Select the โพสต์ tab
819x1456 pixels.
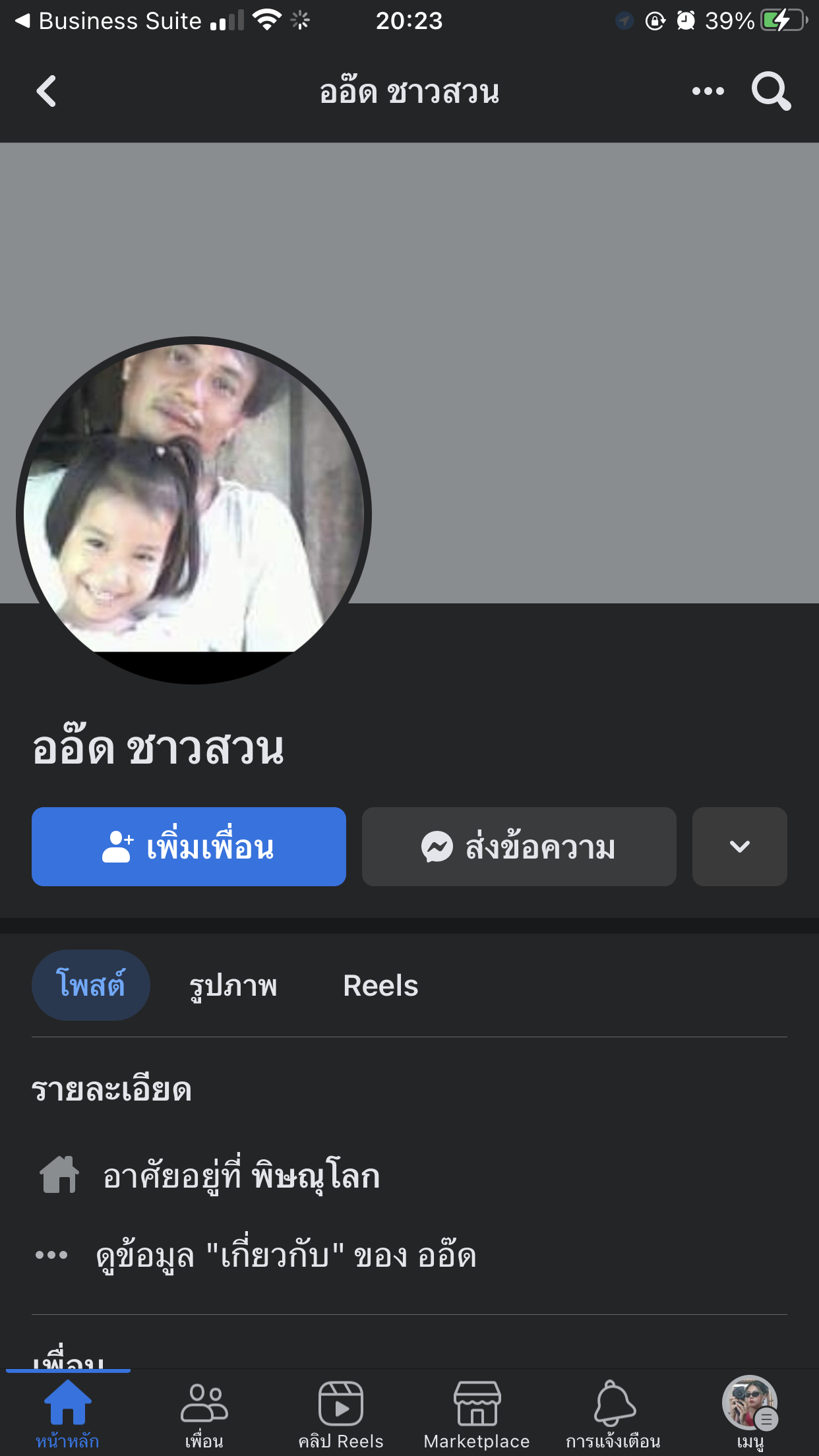[91, 985]
